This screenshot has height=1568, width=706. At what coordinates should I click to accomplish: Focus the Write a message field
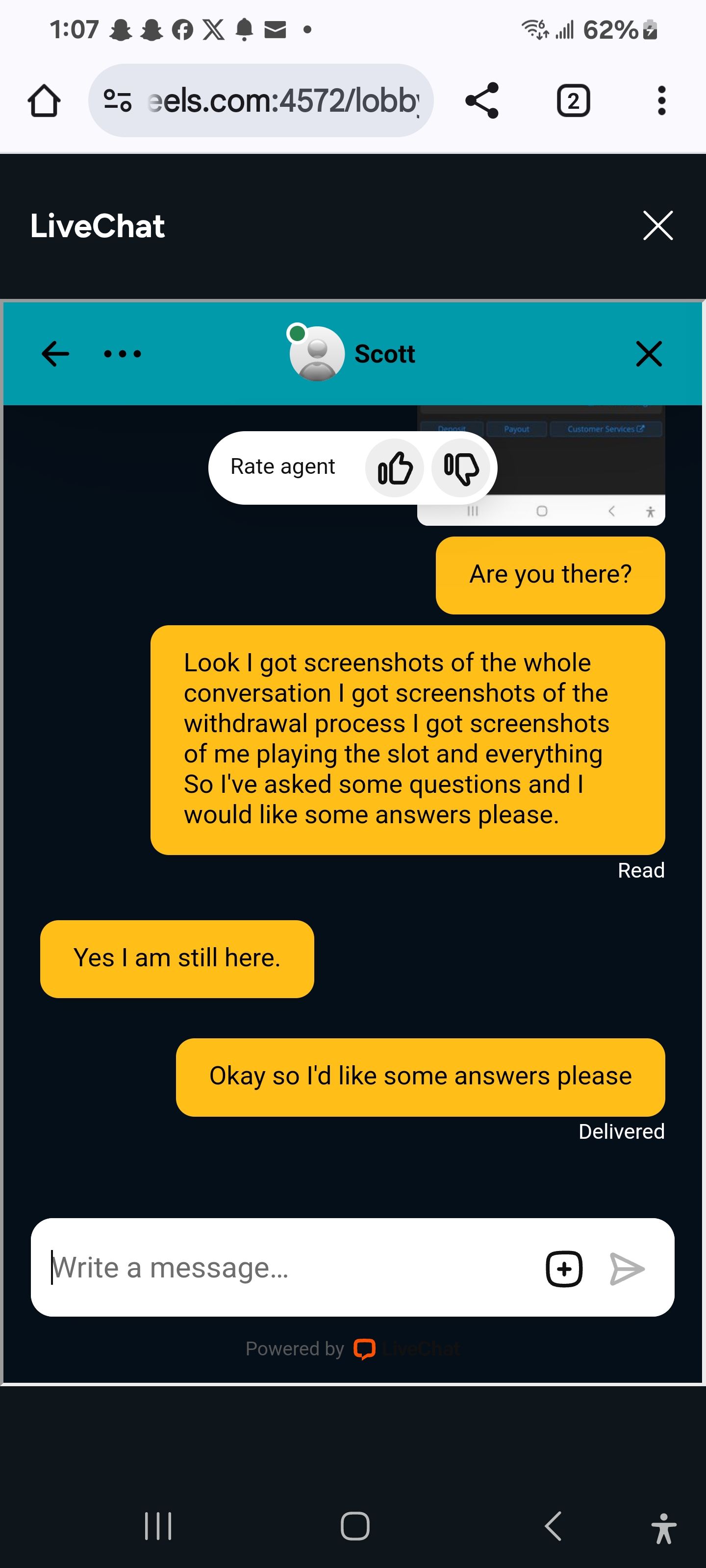[286, 1268]
